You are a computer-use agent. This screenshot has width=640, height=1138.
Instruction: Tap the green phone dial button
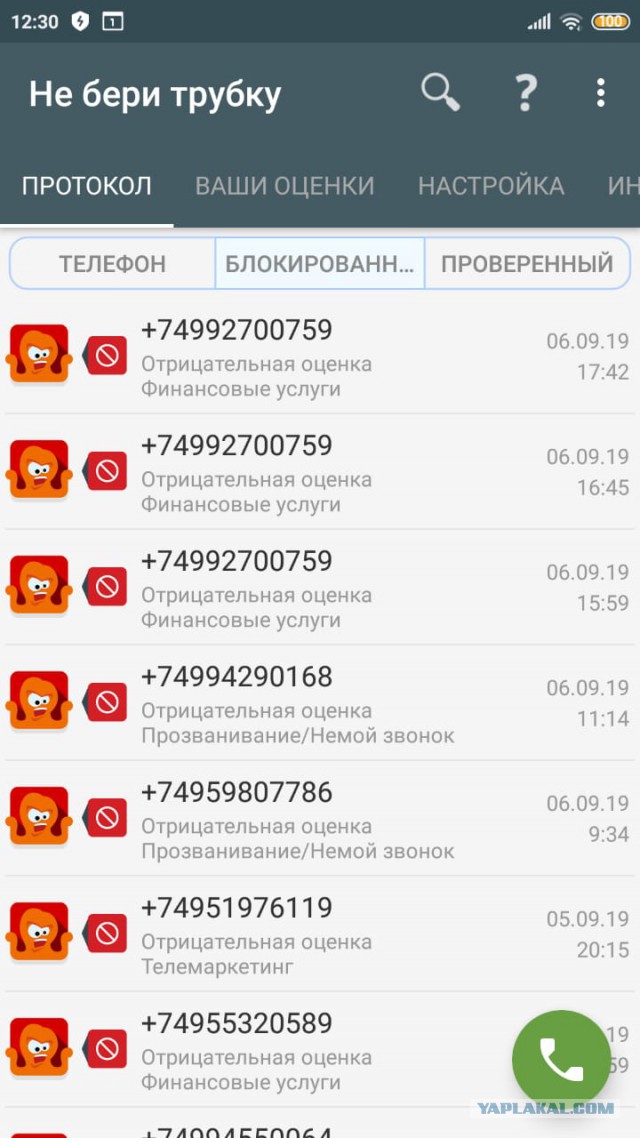[x=561, y=1059]
